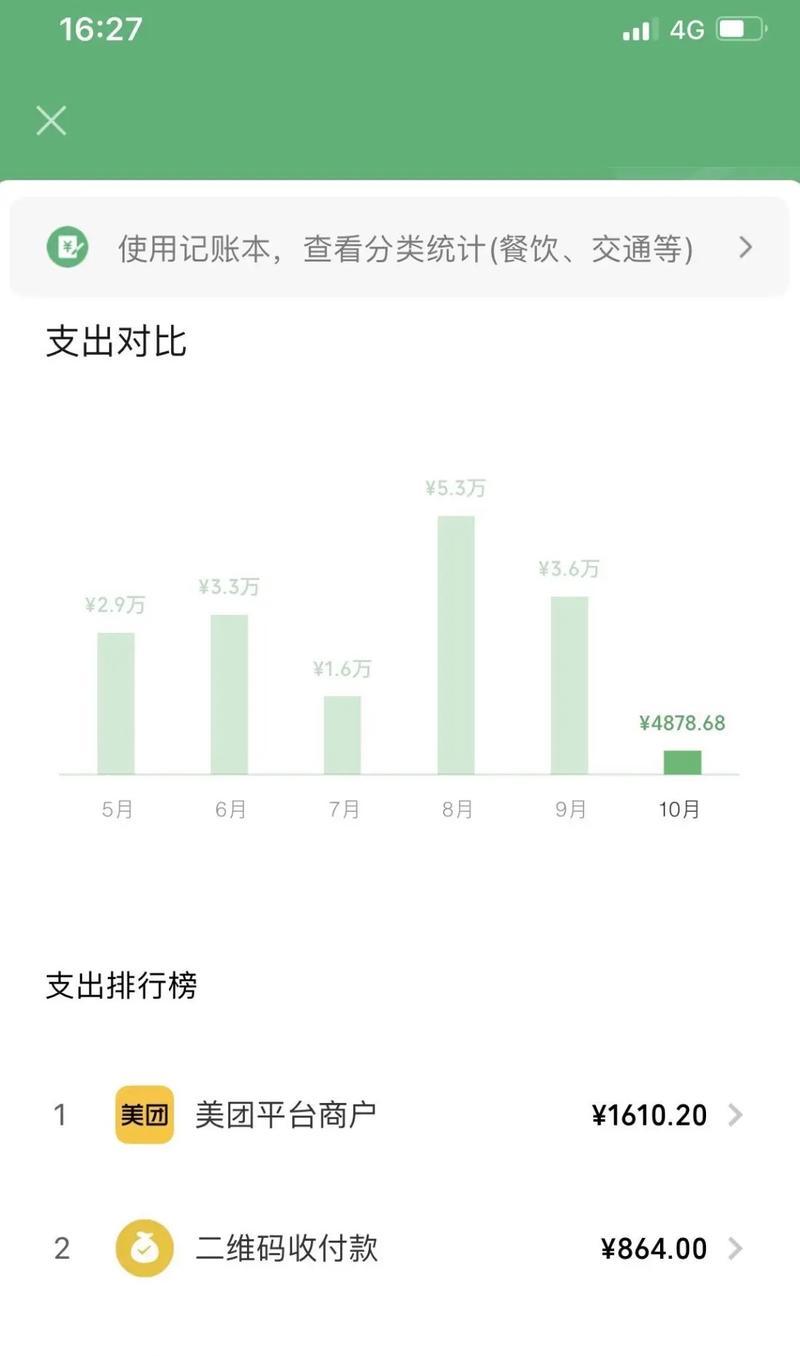Select the 6月 spending bar
800x1356 pixels.
coord(229,694)
